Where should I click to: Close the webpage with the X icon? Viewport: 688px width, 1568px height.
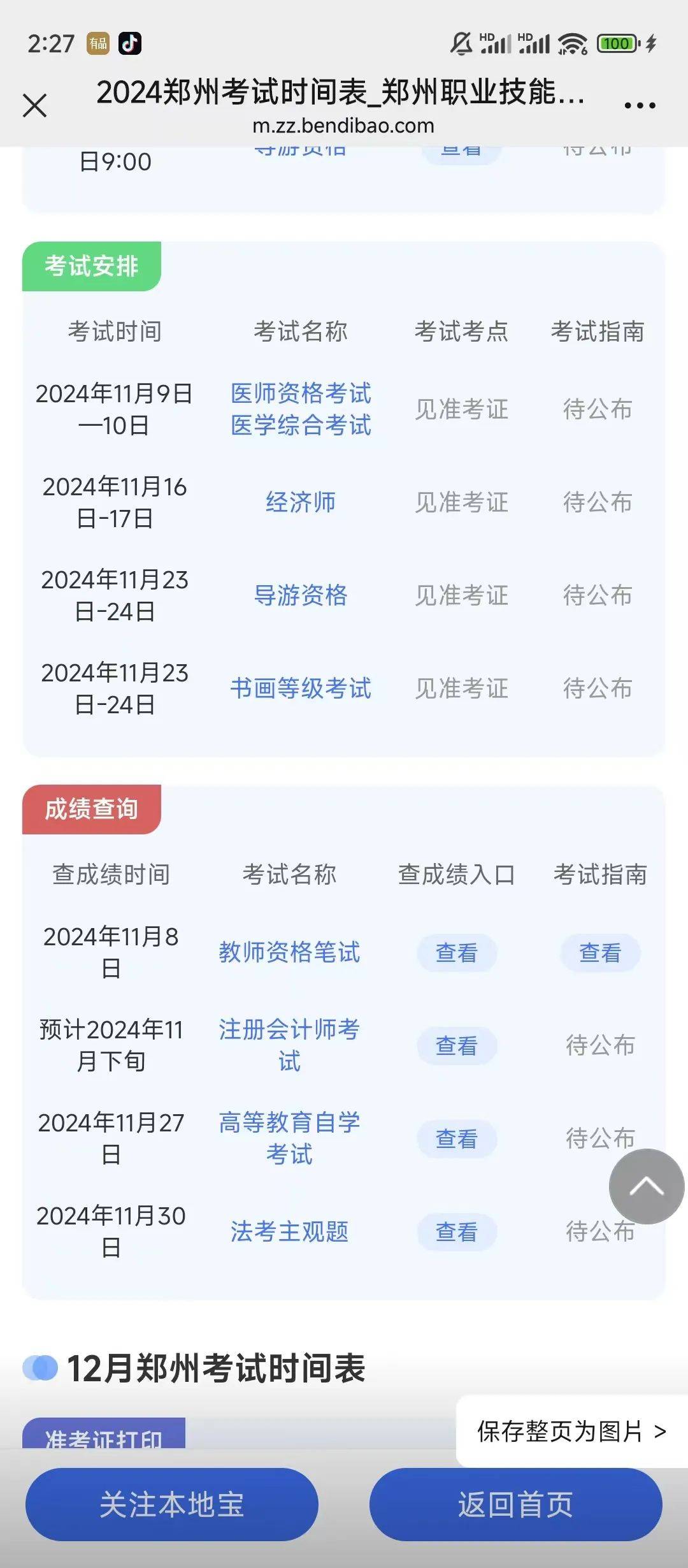(35, 105)
